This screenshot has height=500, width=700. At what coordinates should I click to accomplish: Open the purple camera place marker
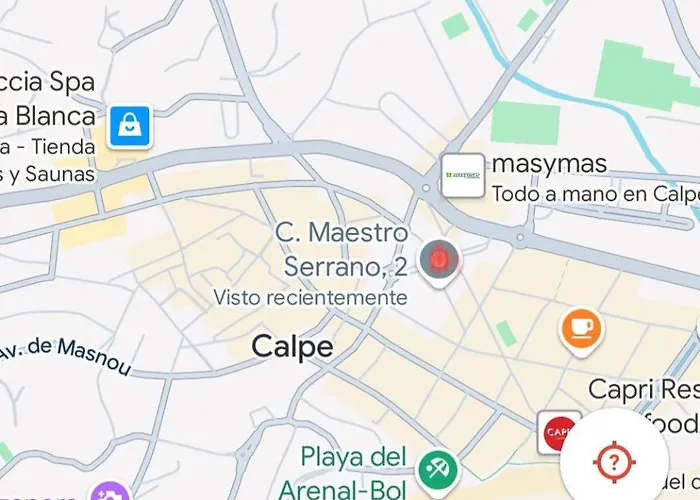[110, 493]
